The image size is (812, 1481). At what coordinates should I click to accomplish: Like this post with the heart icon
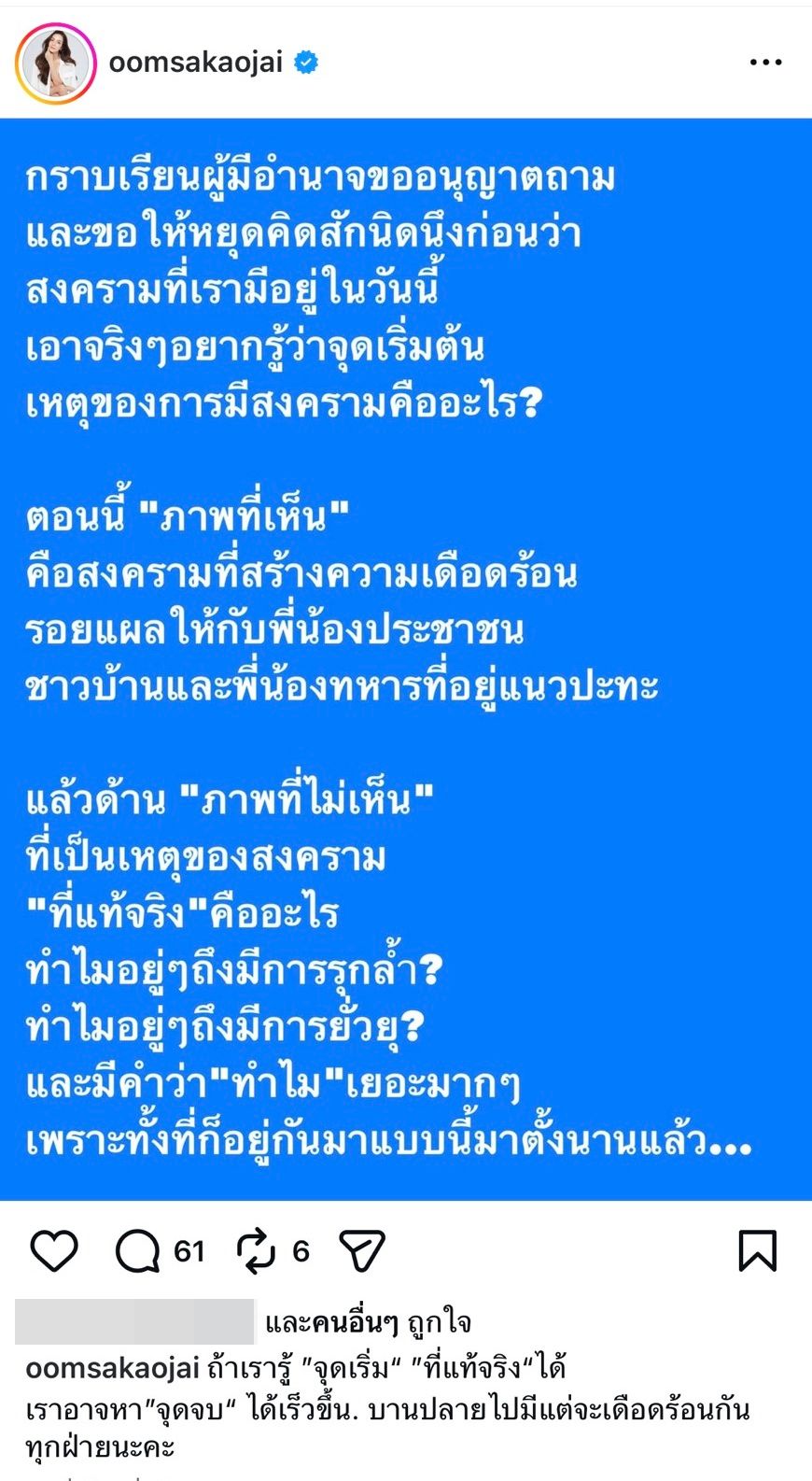point(54,1250)
